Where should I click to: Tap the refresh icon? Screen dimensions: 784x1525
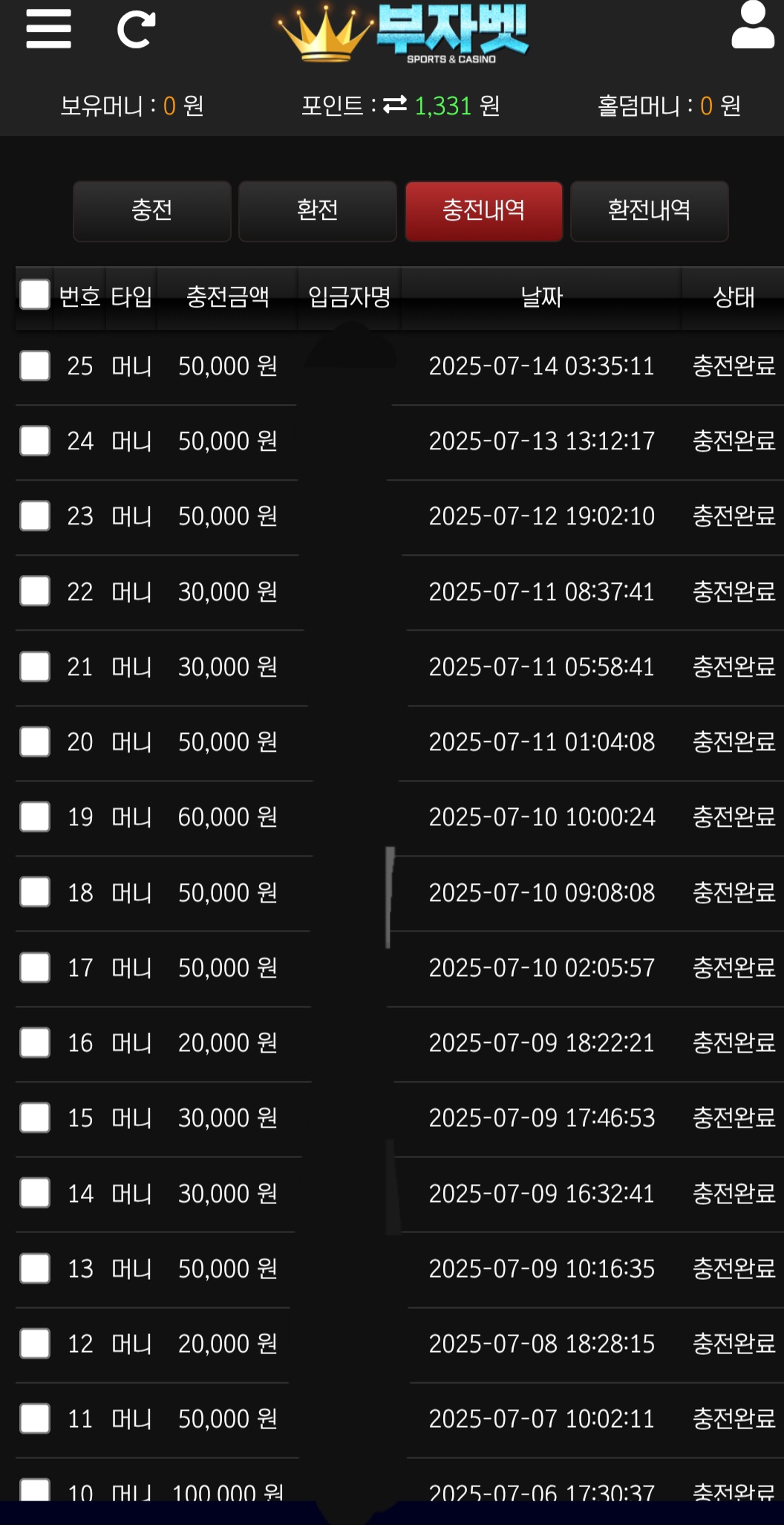[137, 29]
